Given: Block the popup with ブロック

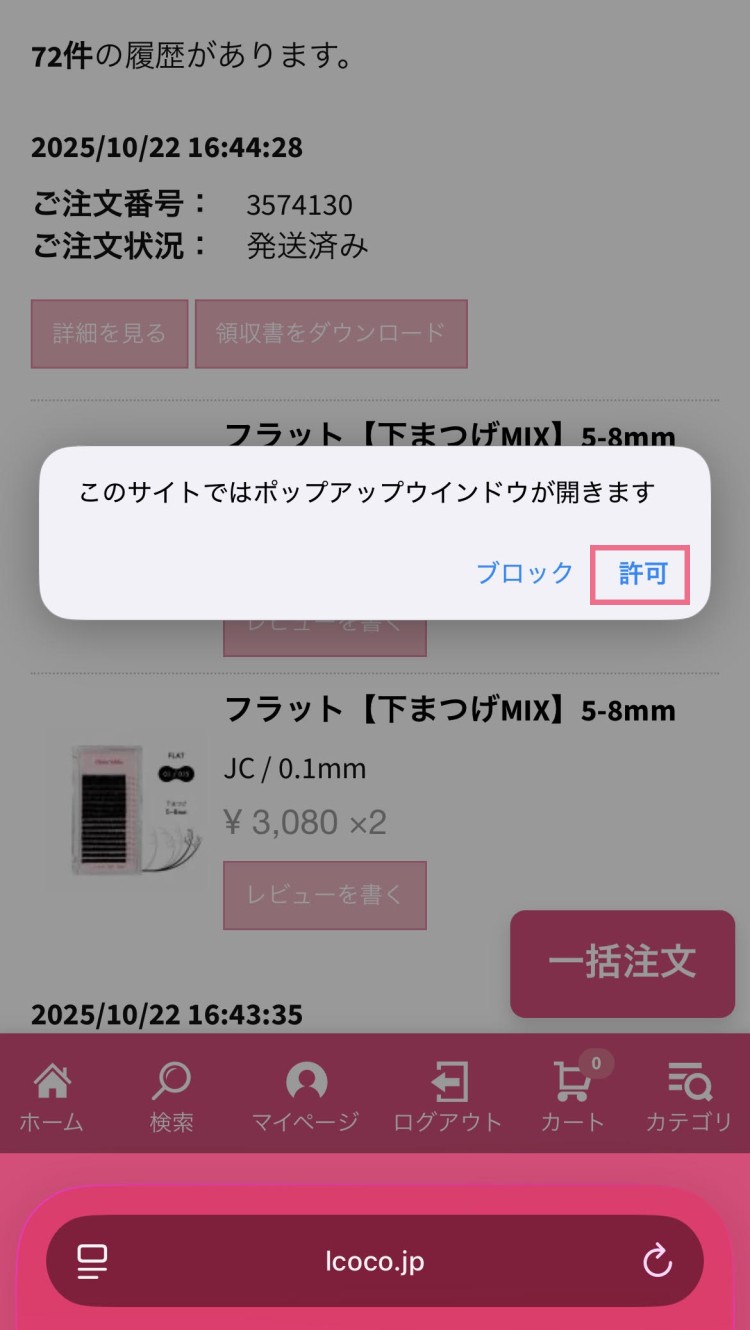Looking at the screenshot, I should (525, 574).
